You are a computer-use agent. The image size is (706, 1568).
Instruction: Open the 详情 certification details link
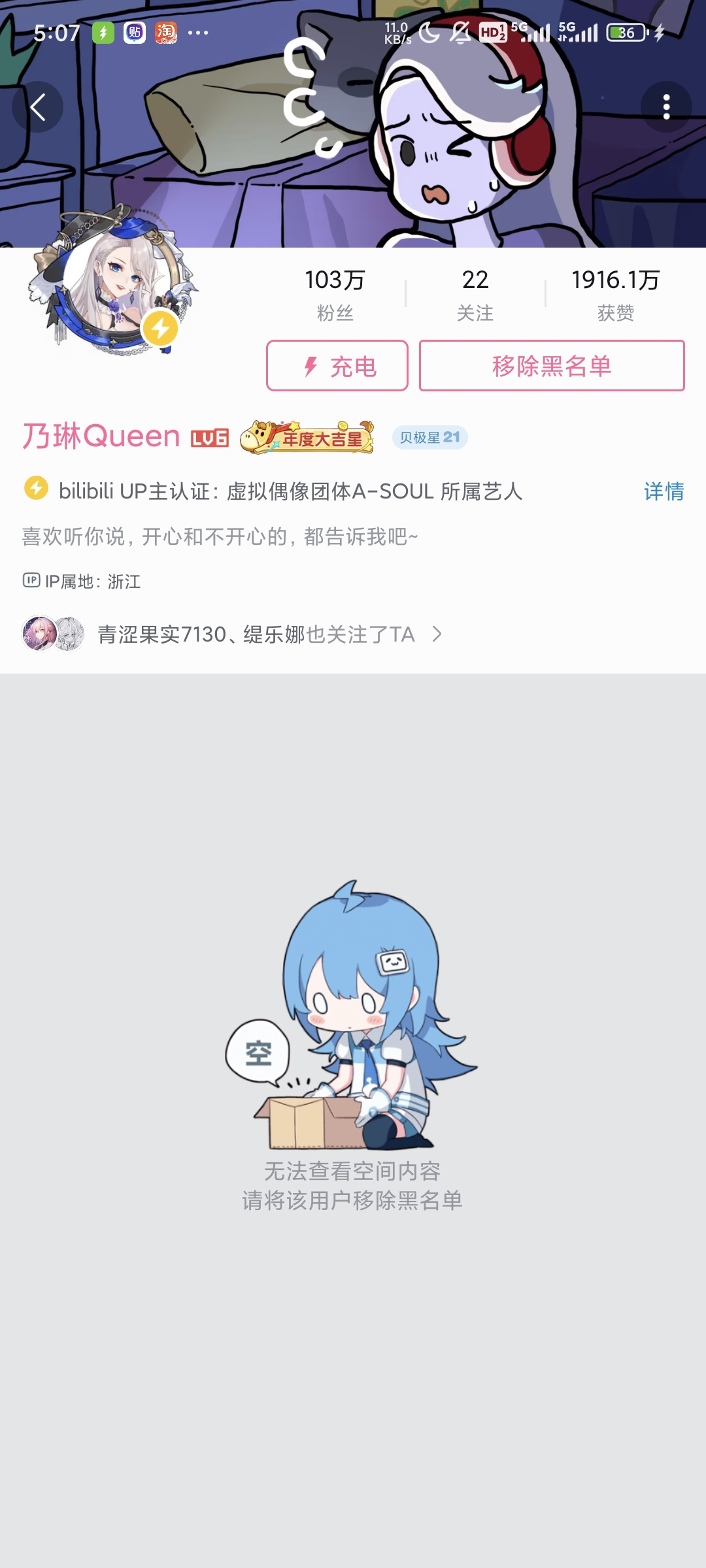tap(664, 491)
